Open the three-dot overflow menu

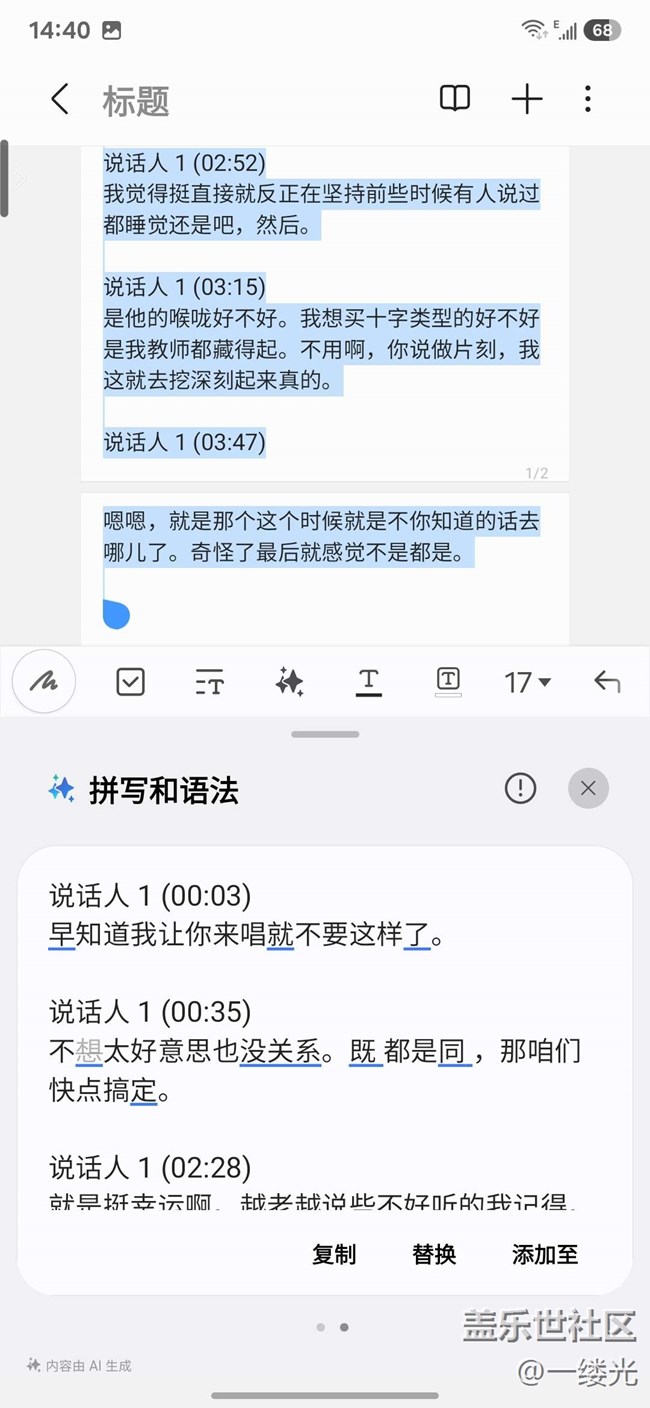pos(588,98)
